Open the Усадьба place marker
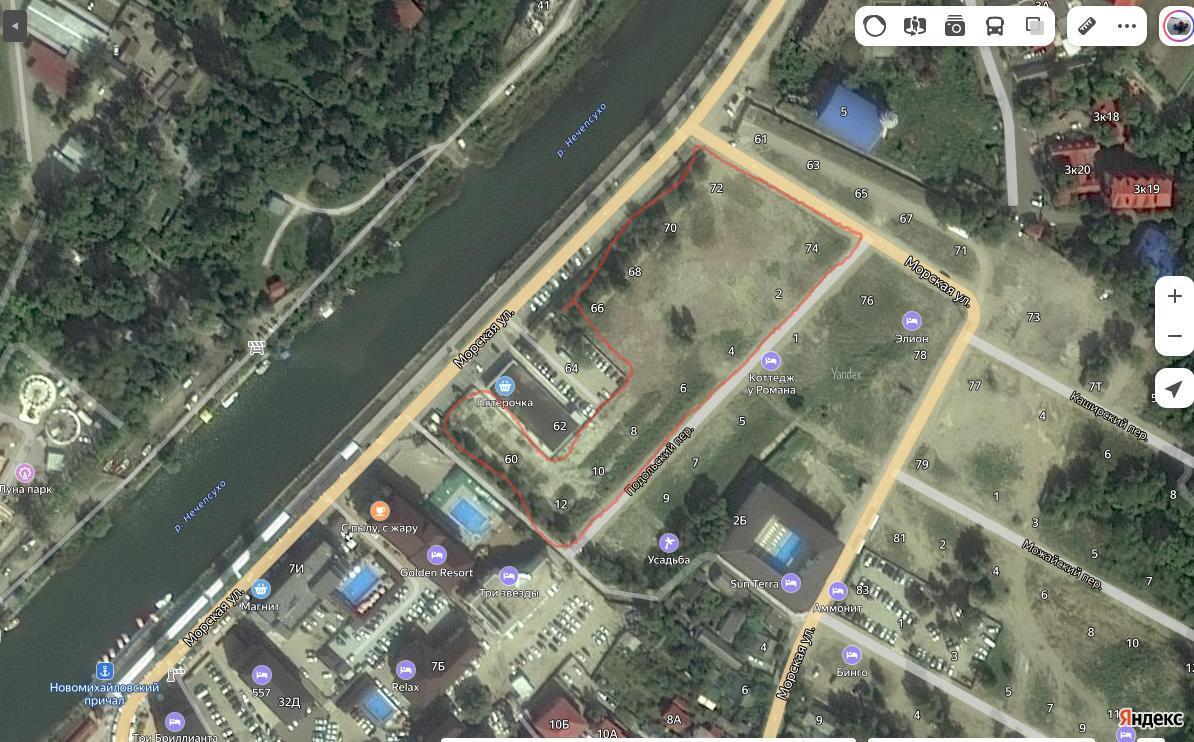1194x742 pixels. pyautogui.click(x=669, y=543)
